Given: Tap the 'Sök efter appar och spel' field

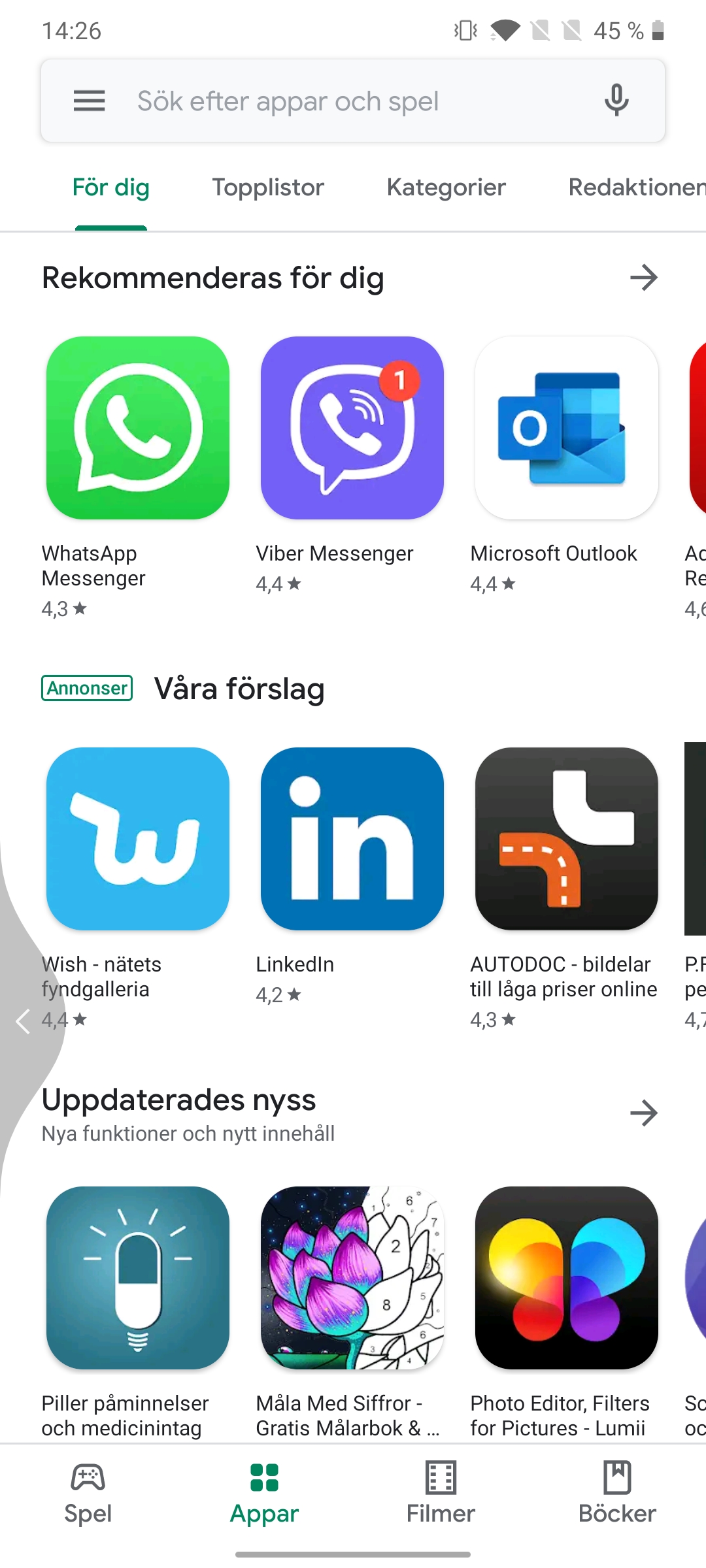Looking at the screenshot, I should [x=353, y=101].
